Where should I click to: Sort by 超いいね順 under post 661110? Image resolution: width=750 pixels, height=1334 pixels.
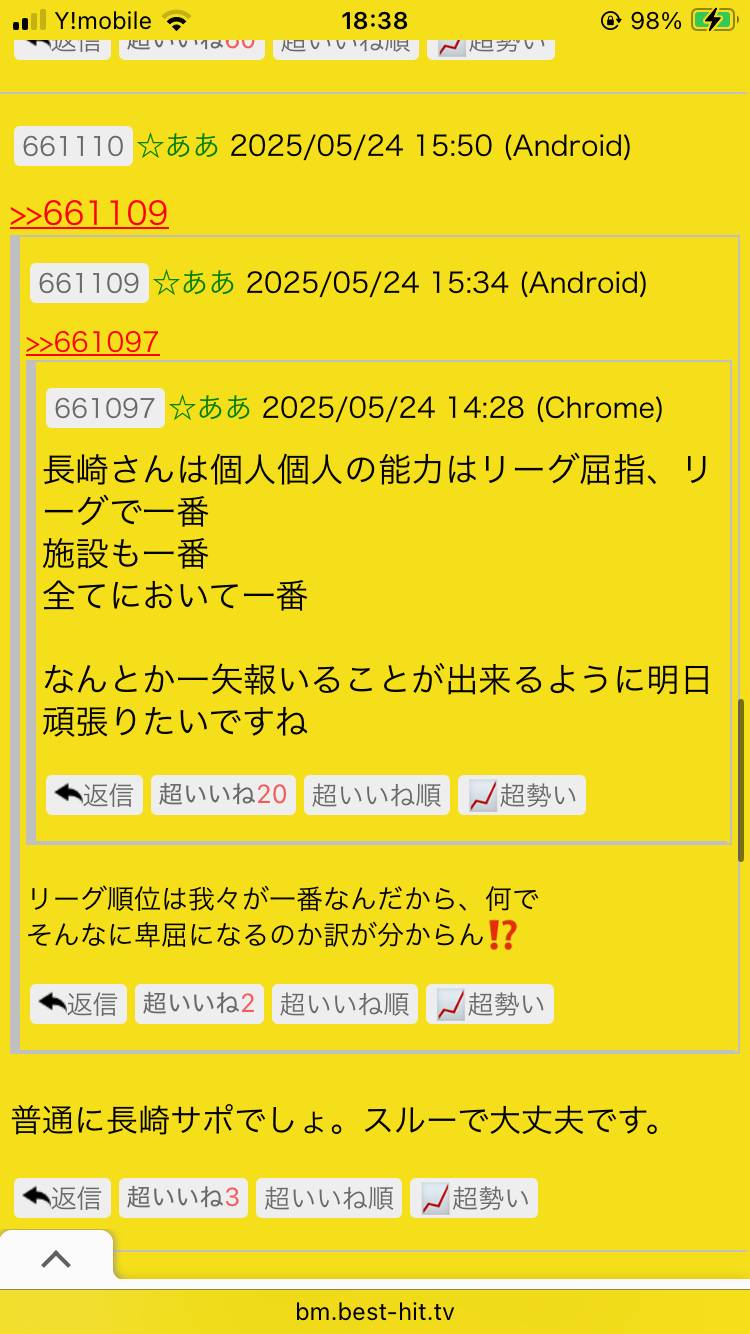click(328, 1197)
